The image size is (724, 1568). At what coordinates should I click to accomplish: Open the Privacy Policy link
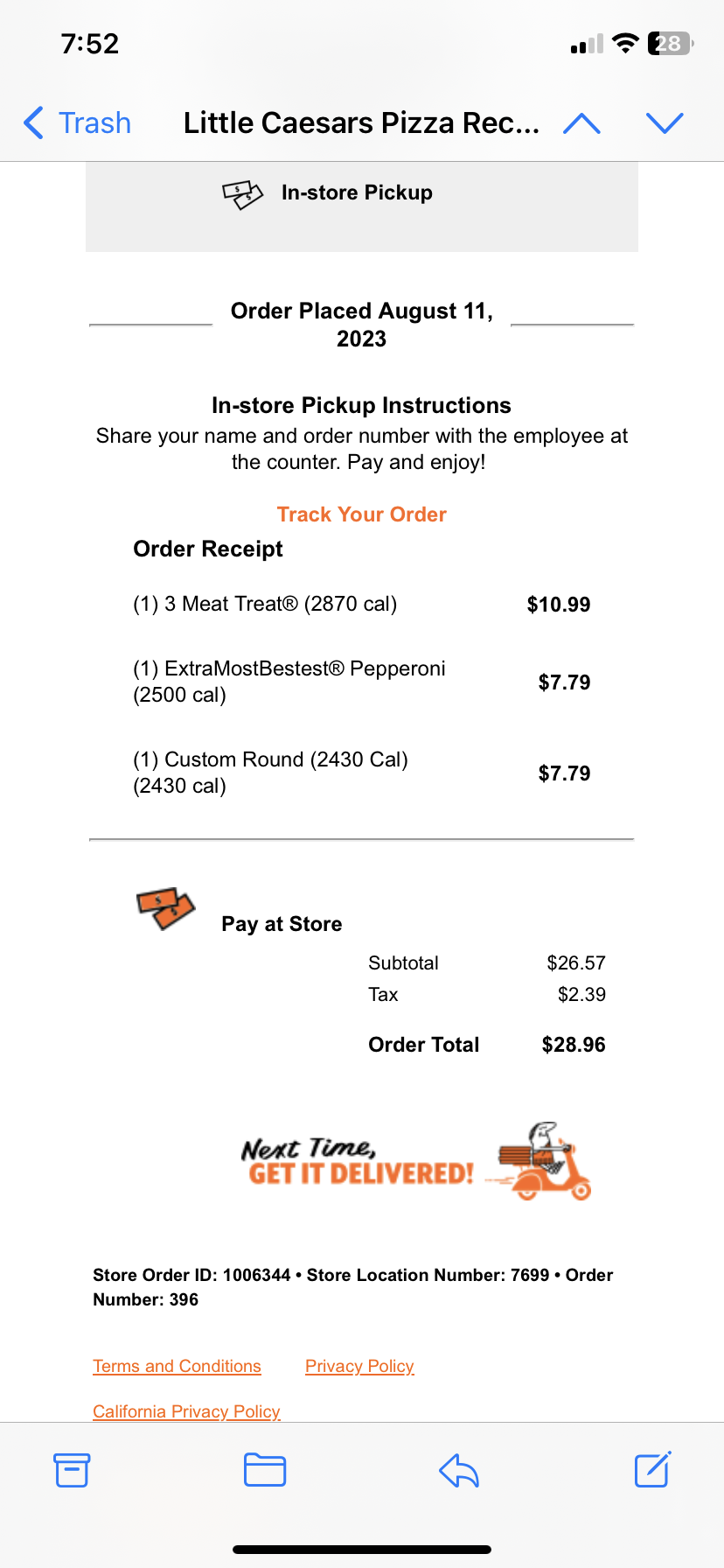(x=359, y=1366)
